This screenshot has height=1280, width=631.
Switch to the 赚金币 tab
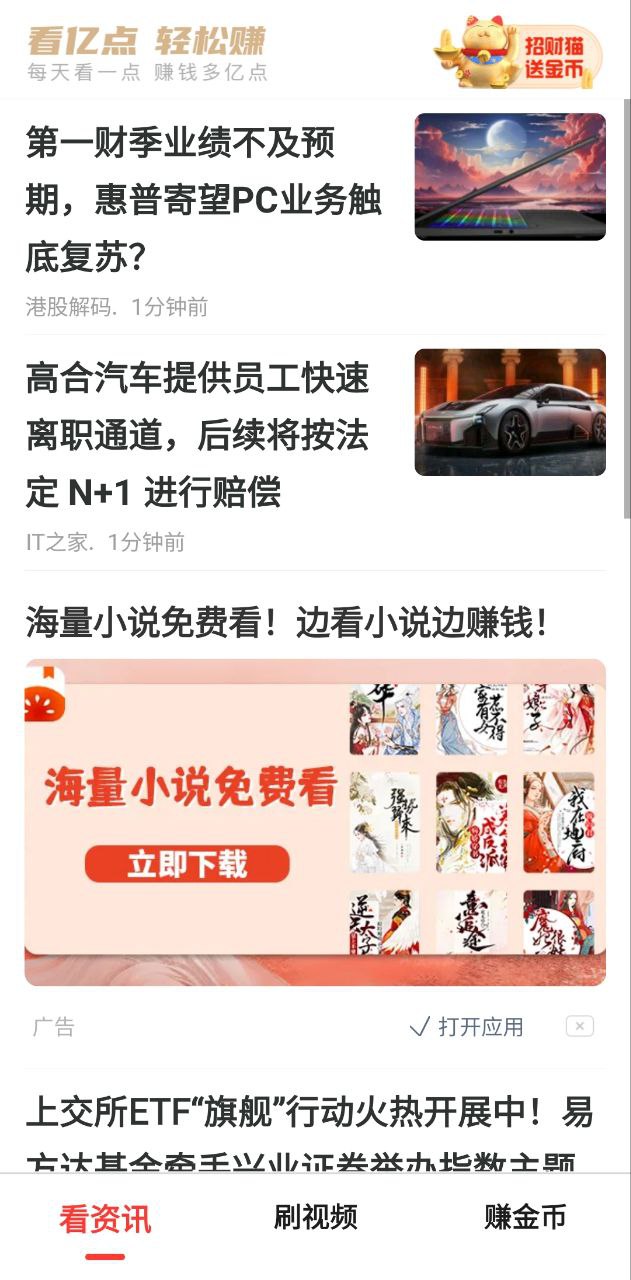[x=525, y=1217]
